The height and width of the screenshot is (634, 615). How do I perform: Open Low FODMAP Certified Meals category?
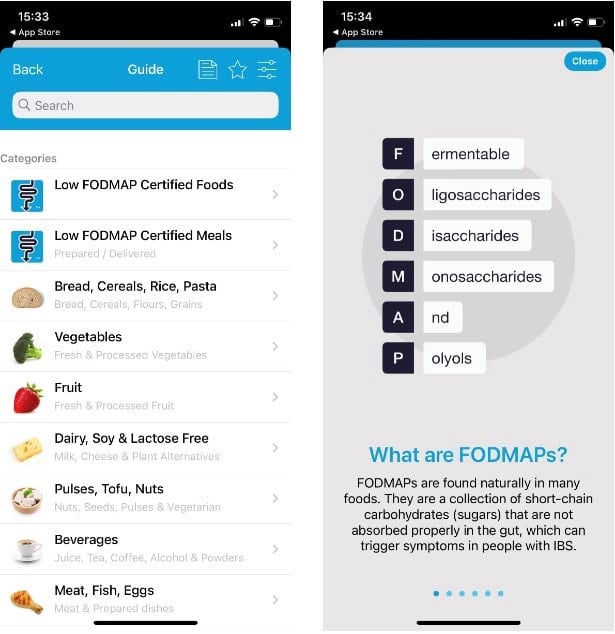pos(145,245)
